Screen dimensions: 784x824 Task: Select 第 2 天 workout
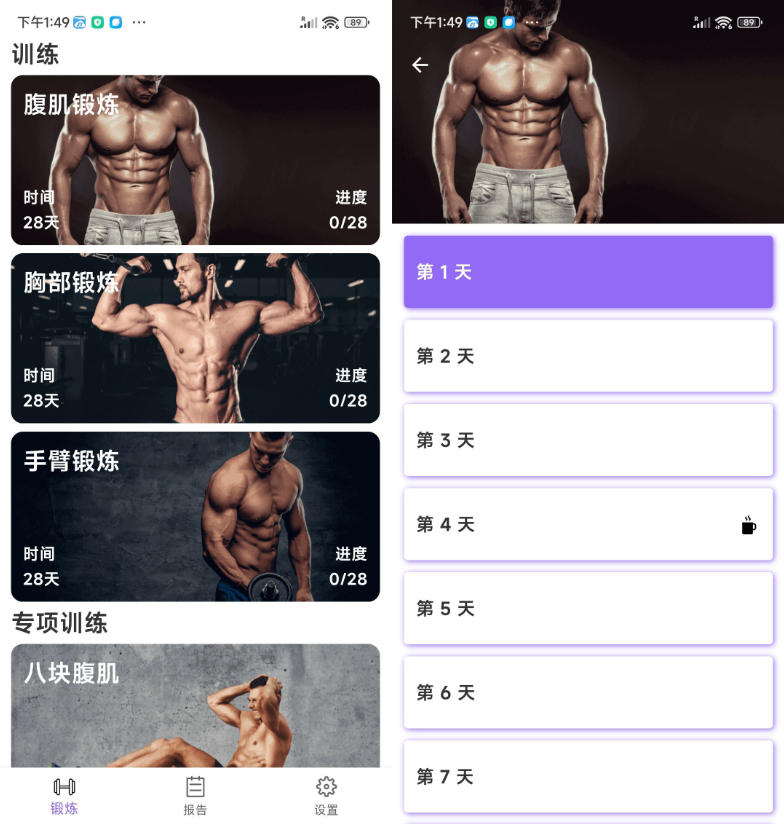pos(588,356)
